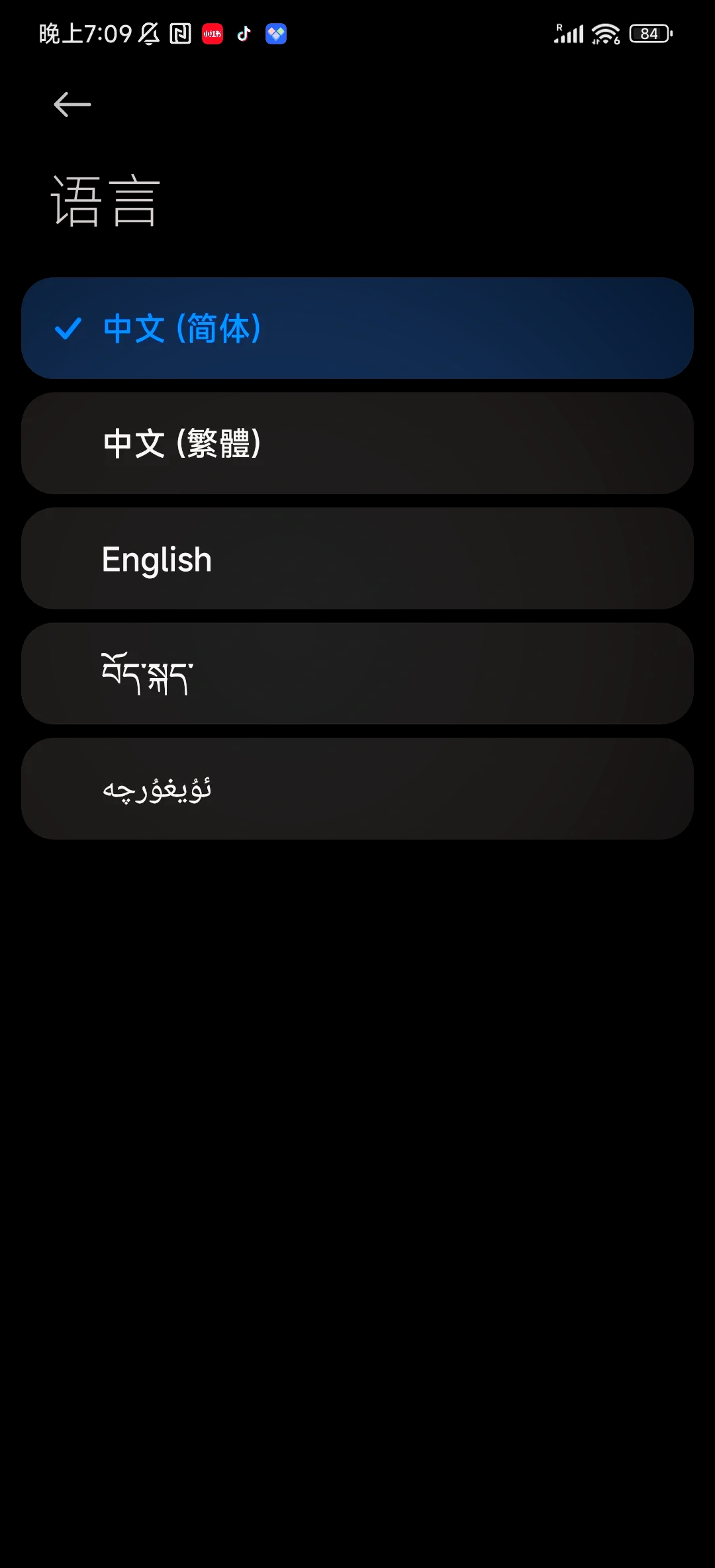This screenshot has width=715, height=1568.
Task: Select the 中文 (繁體) language option
Action: (358, 443)
